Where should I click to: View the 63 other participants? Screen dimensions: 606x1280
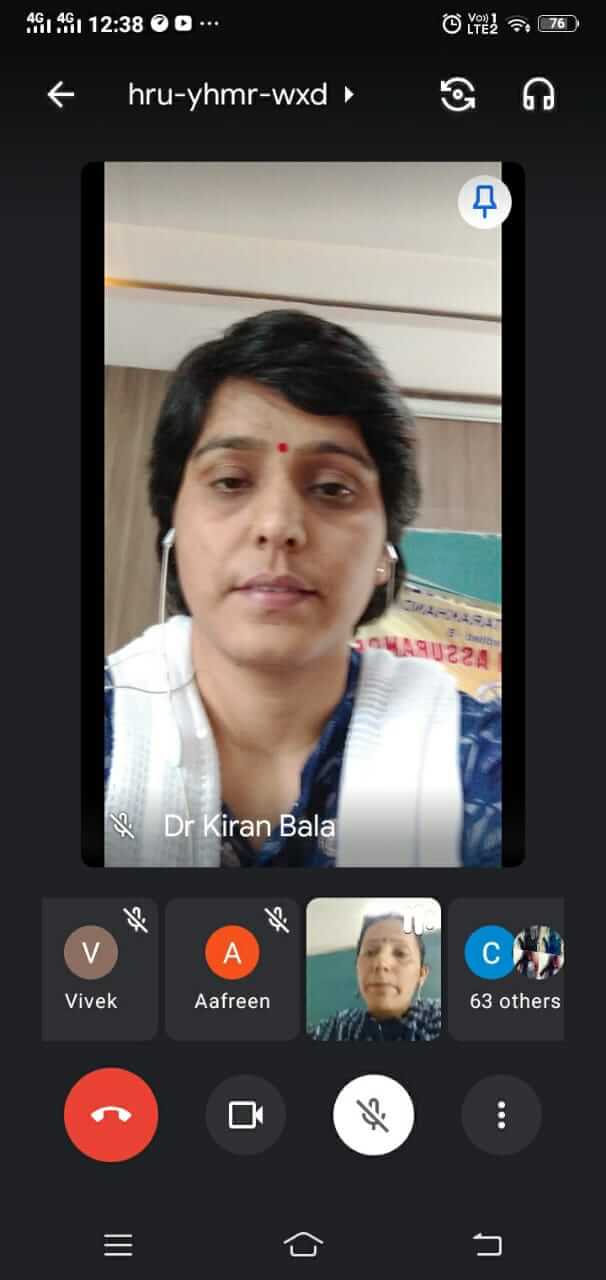click(x=510, y=968)
